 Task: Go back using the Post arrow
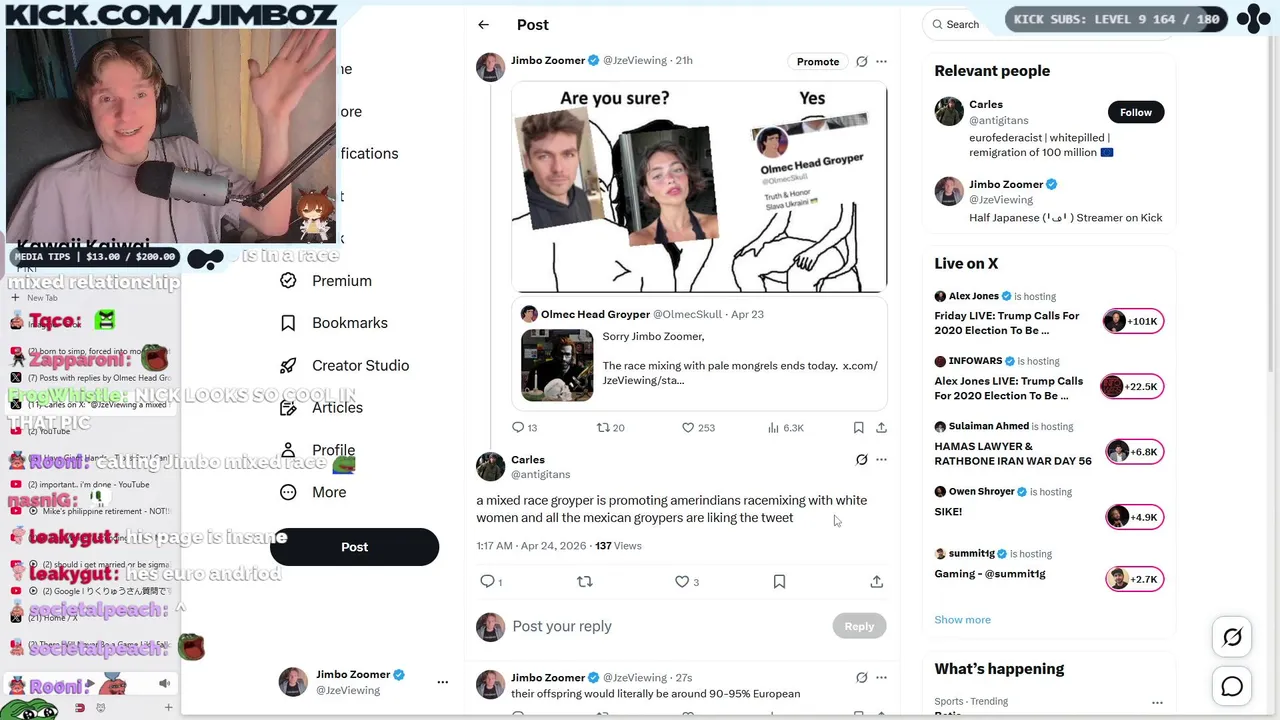(484, 25)
